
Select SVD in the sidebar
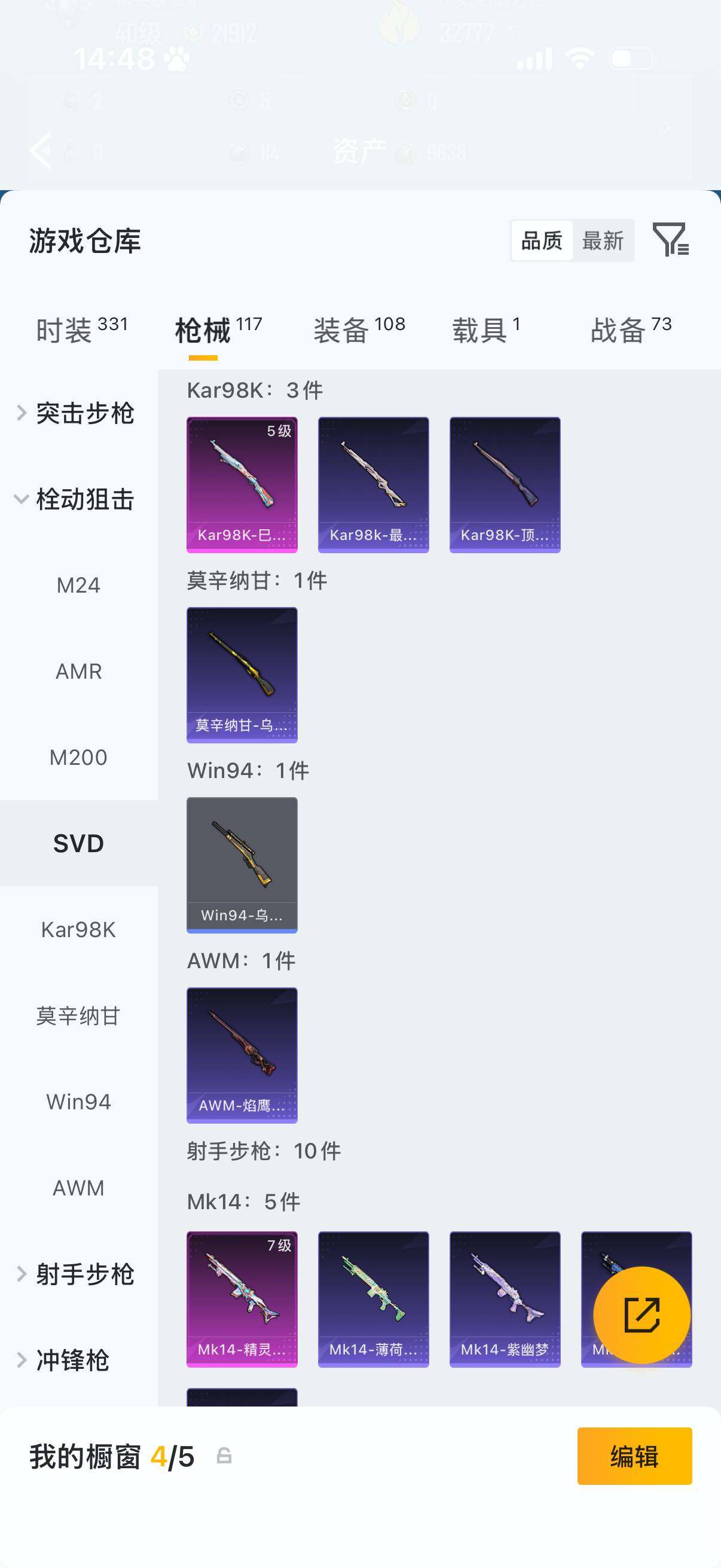coord(78,844)
